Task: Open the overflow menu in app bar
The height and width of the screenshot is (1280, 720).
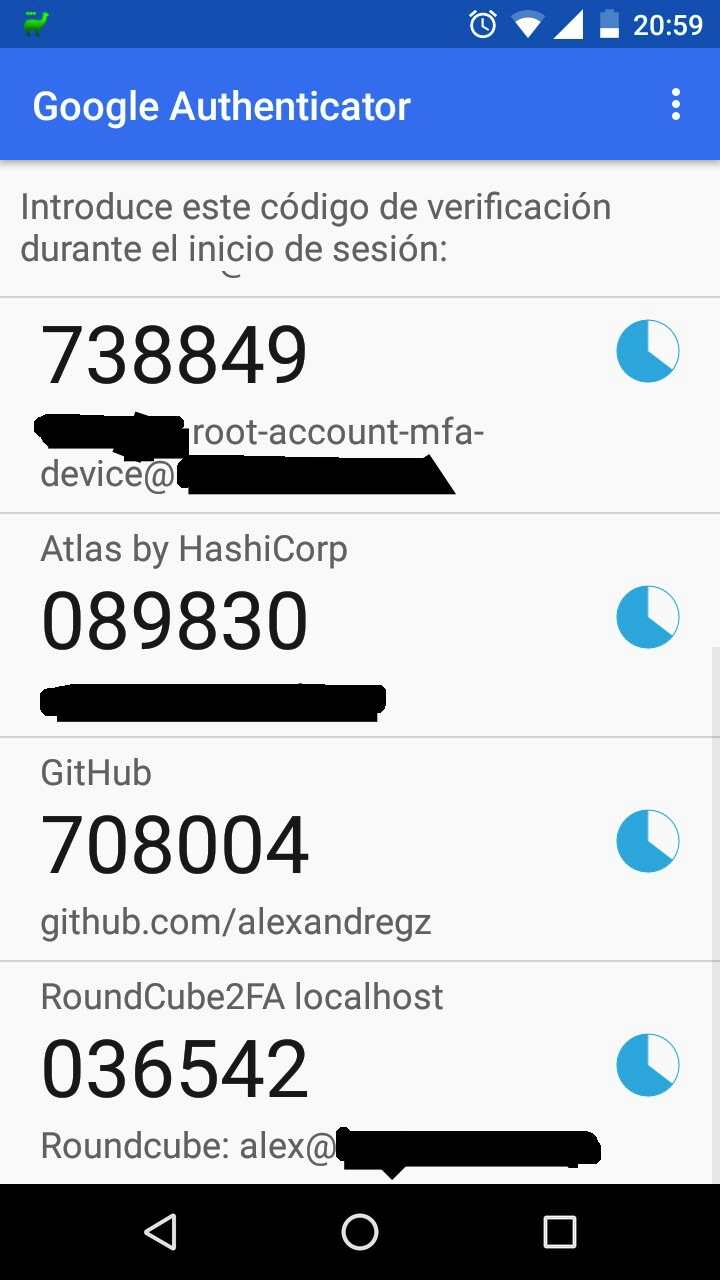Action: coord(676,104)
